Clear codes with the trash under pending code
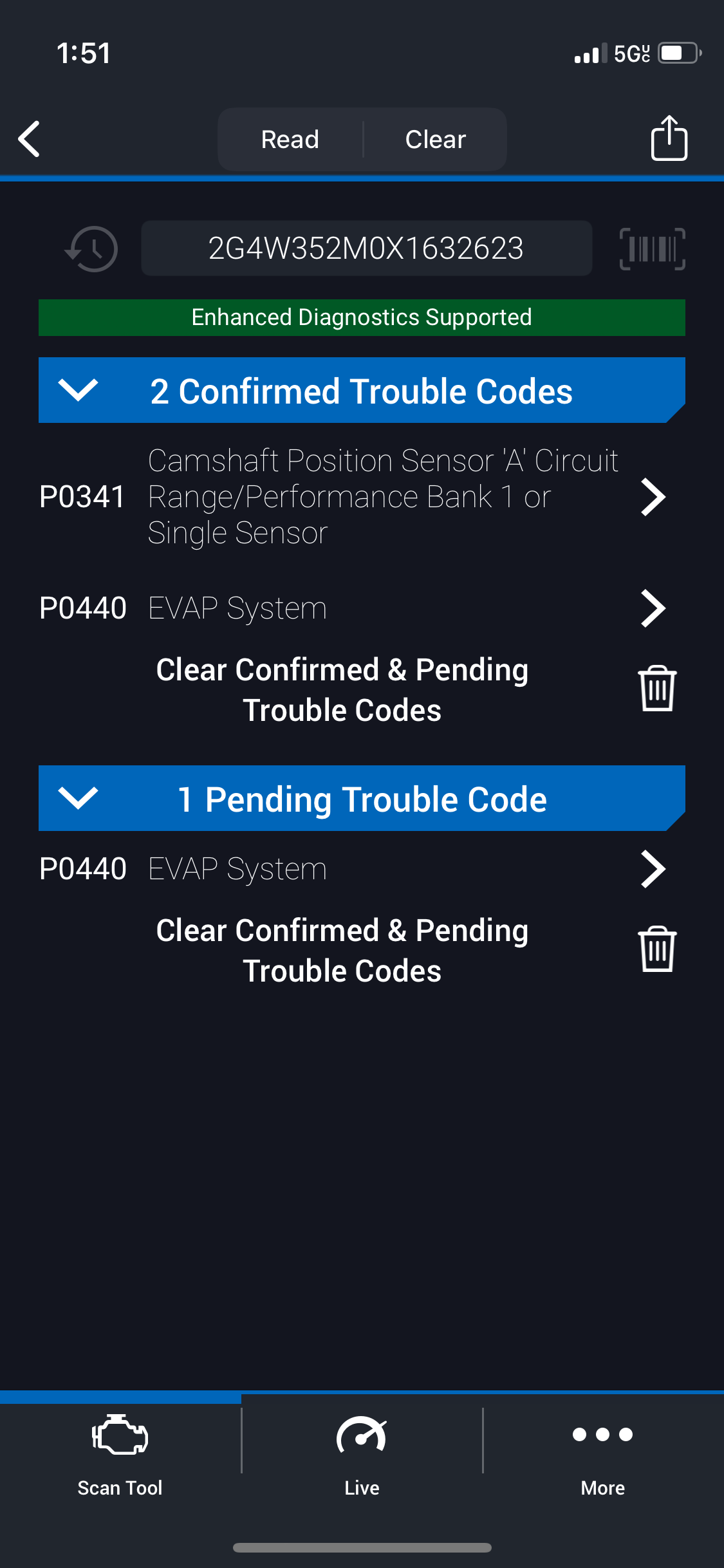 pos(657,949)
